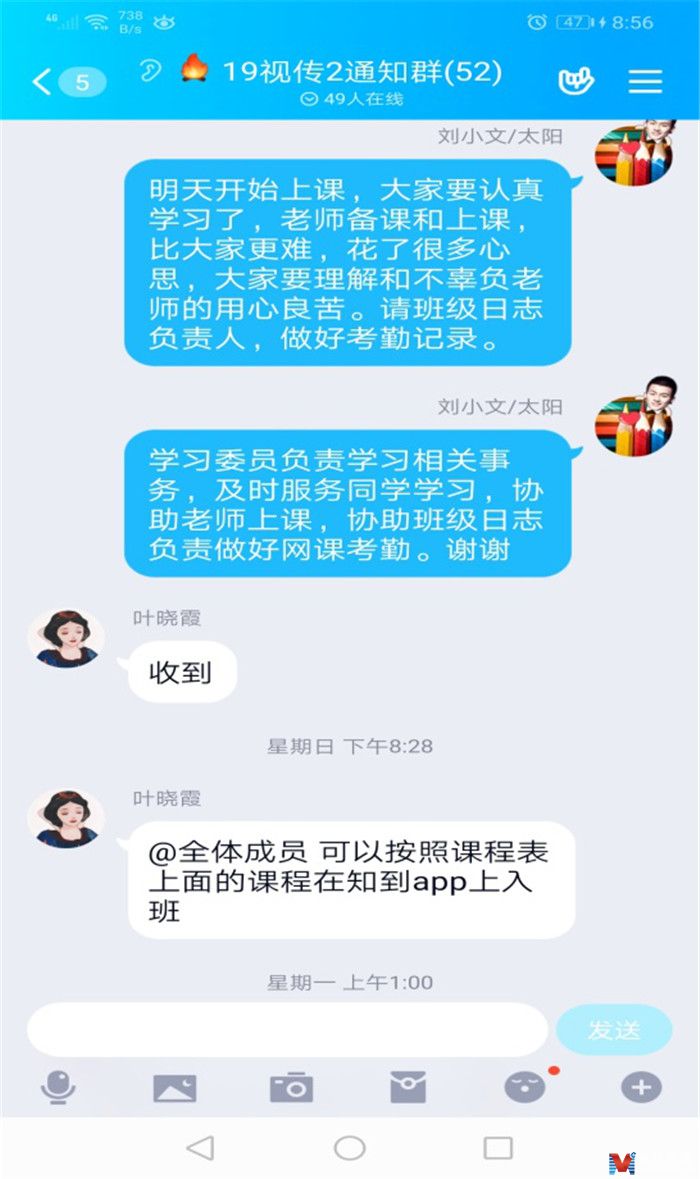Open the red packet icon
The width and height of the screenshot is (700, 1179).
point(408,1087)
